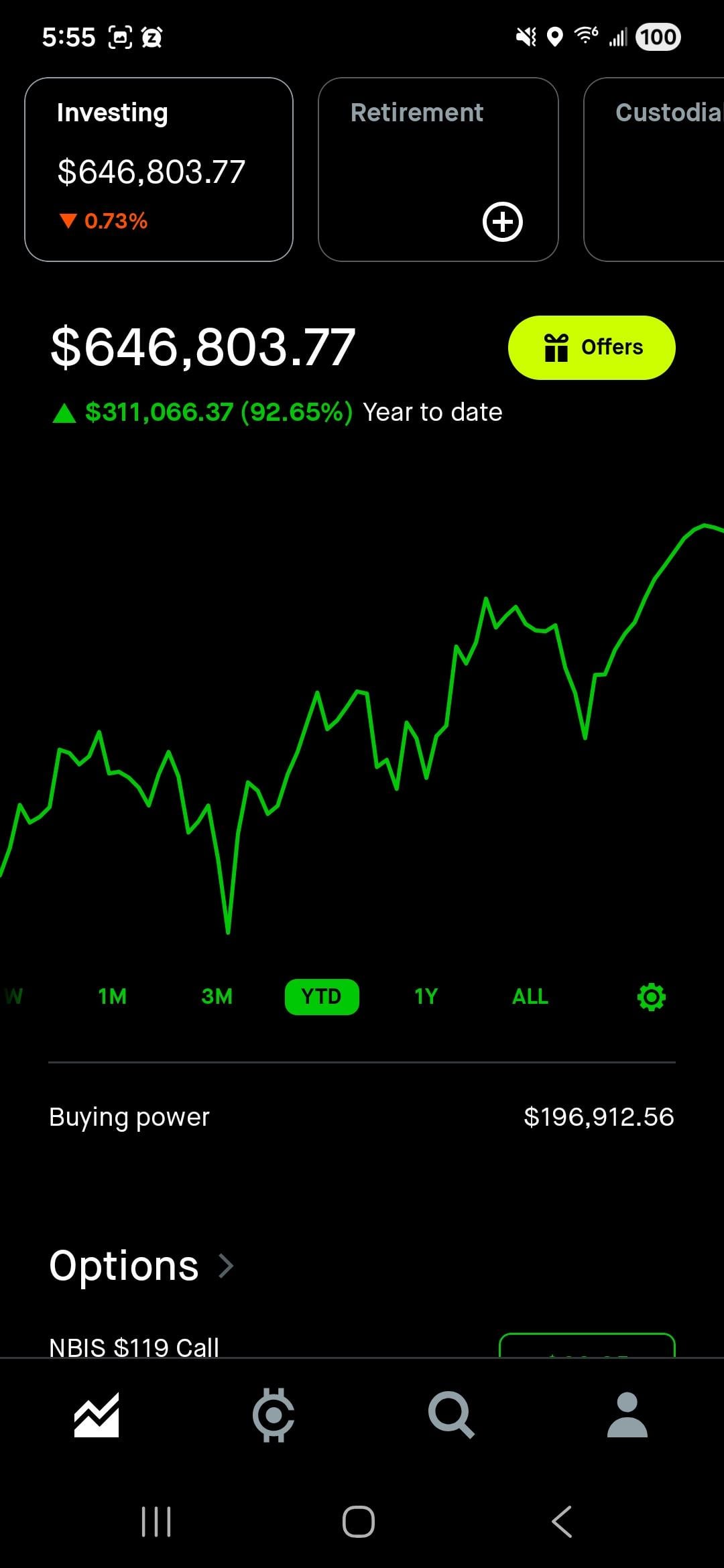Go back with system back button
The height and width of the screenshot is (1568, 724).
coord(562,1522)
